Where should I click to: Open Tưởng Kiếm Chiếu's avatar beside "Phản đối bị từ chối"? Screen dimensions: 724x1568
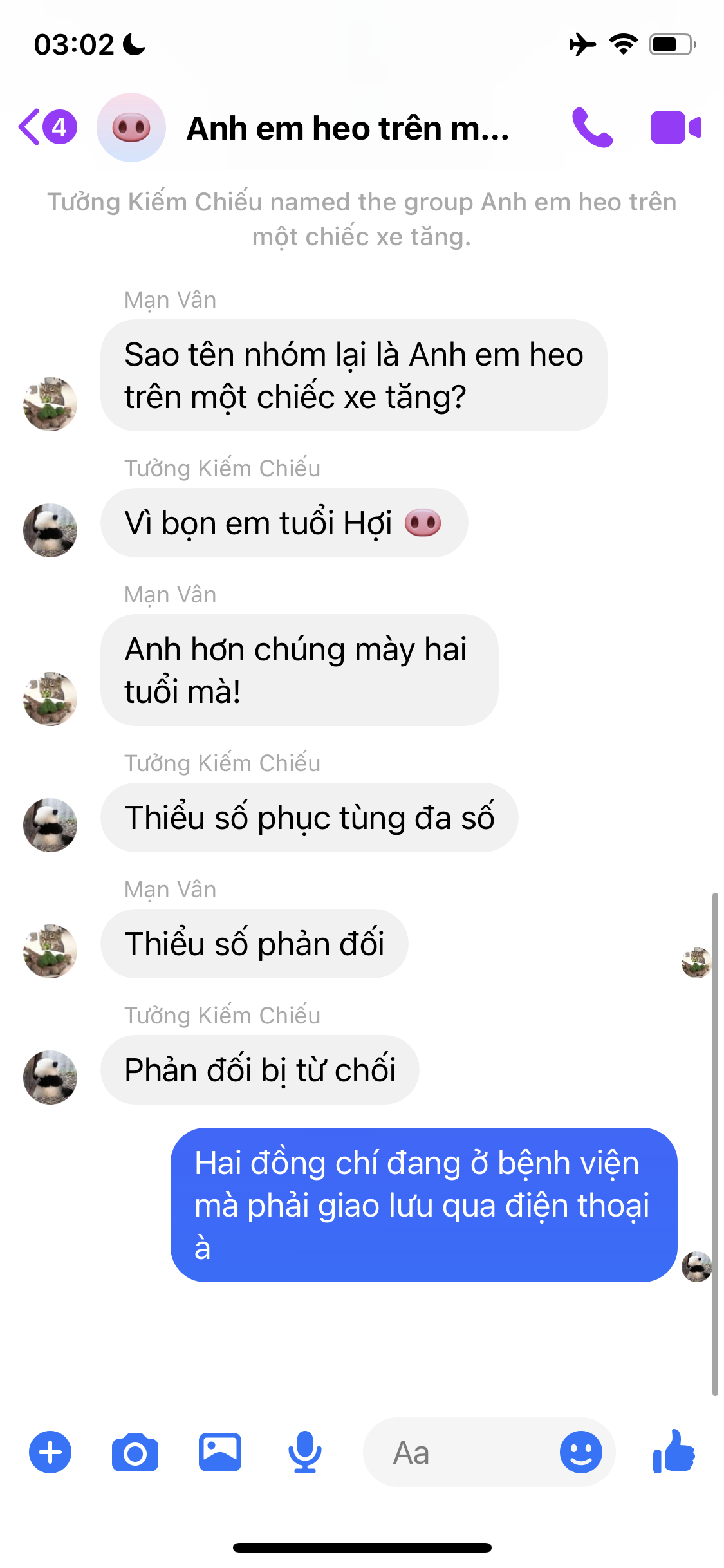tap(50, 1077)
